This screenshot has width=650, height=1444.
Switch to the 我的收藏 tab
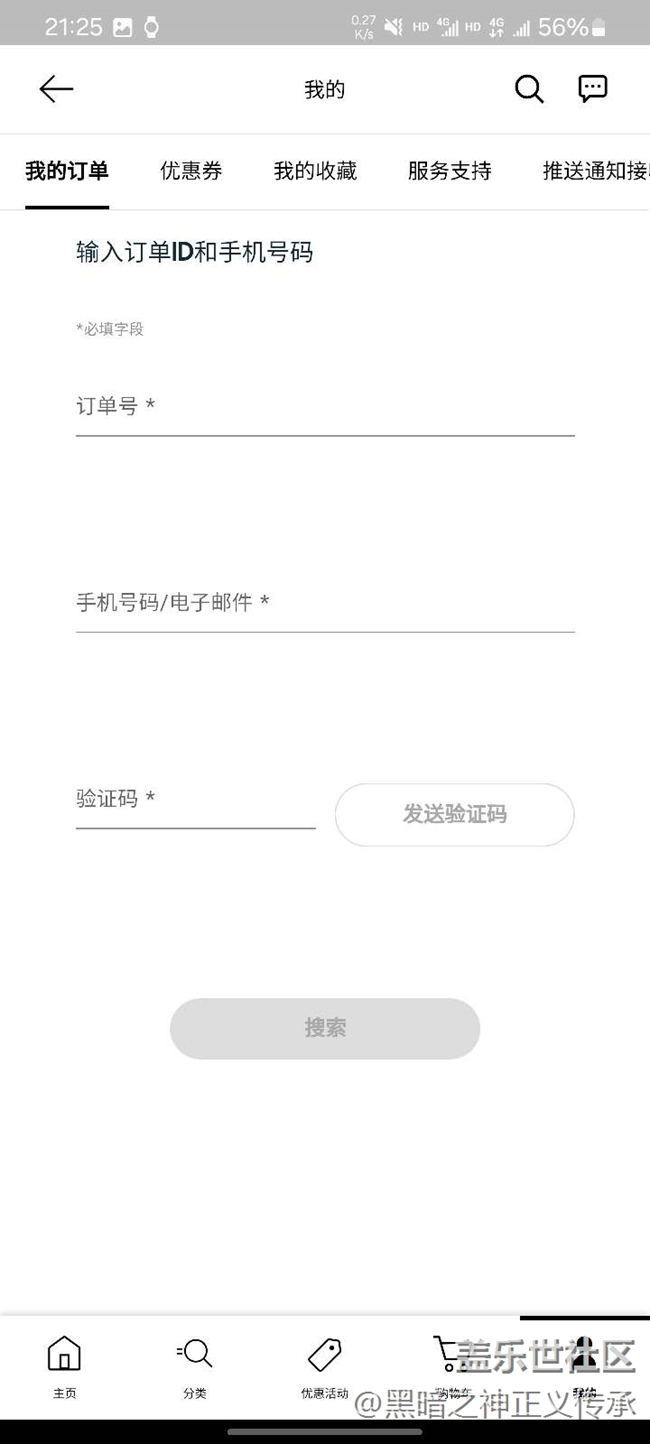pyautogui.click(x=315, y=171)
